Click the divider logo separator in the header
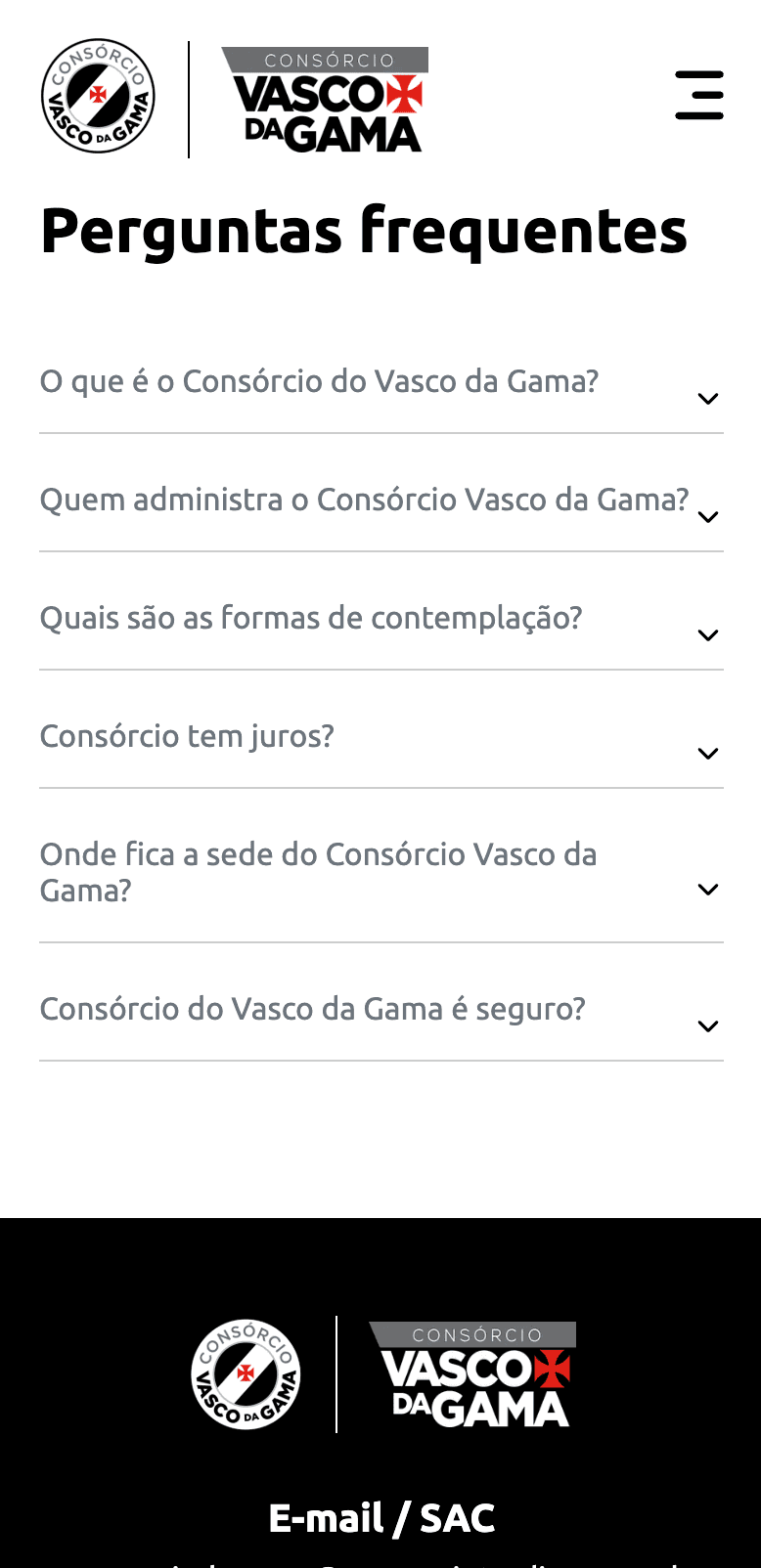The width and height of the screenshot is (761, 1568). (x=190, y=98)
